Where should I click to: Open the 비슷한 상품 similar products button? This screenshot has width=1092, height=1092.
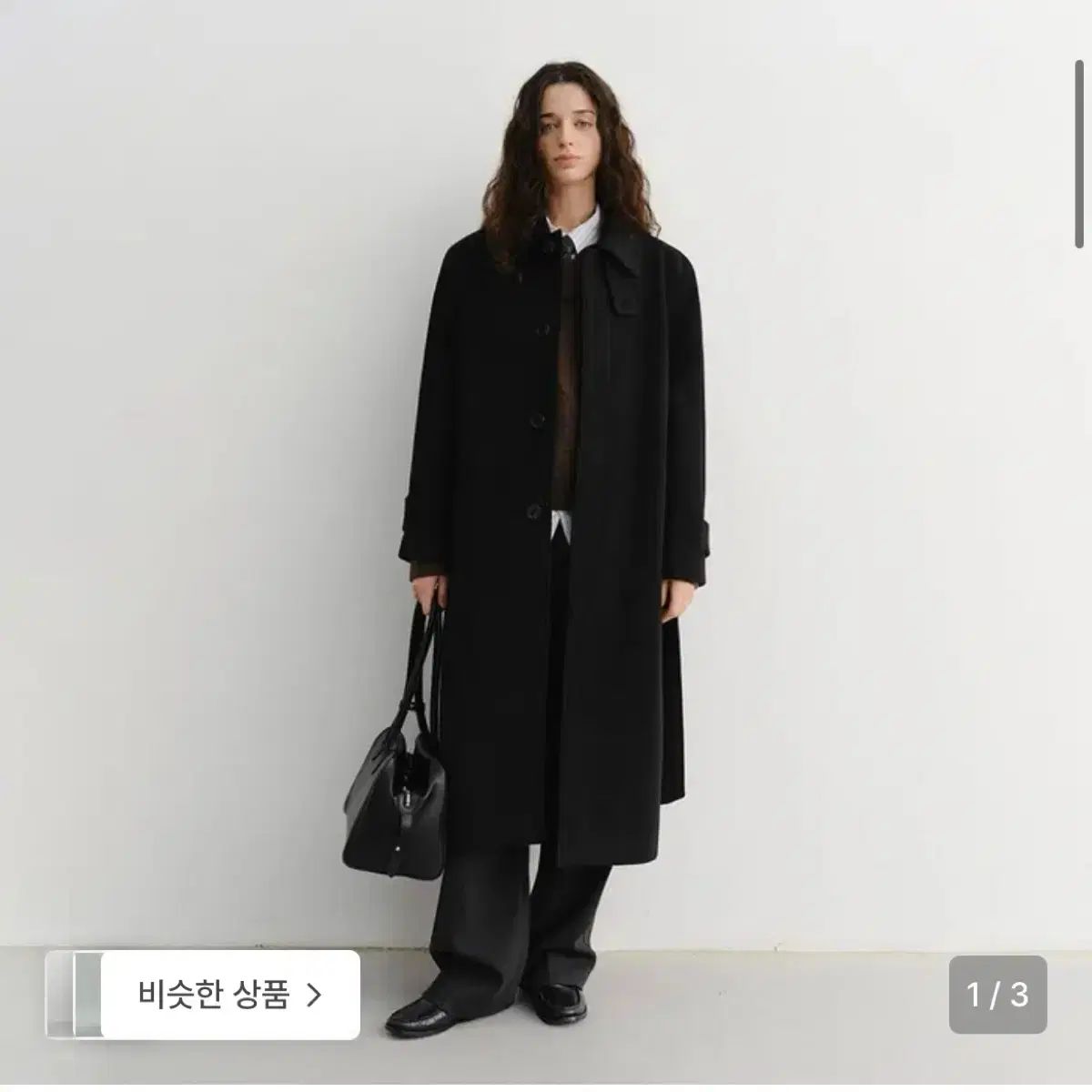point(229,995)
